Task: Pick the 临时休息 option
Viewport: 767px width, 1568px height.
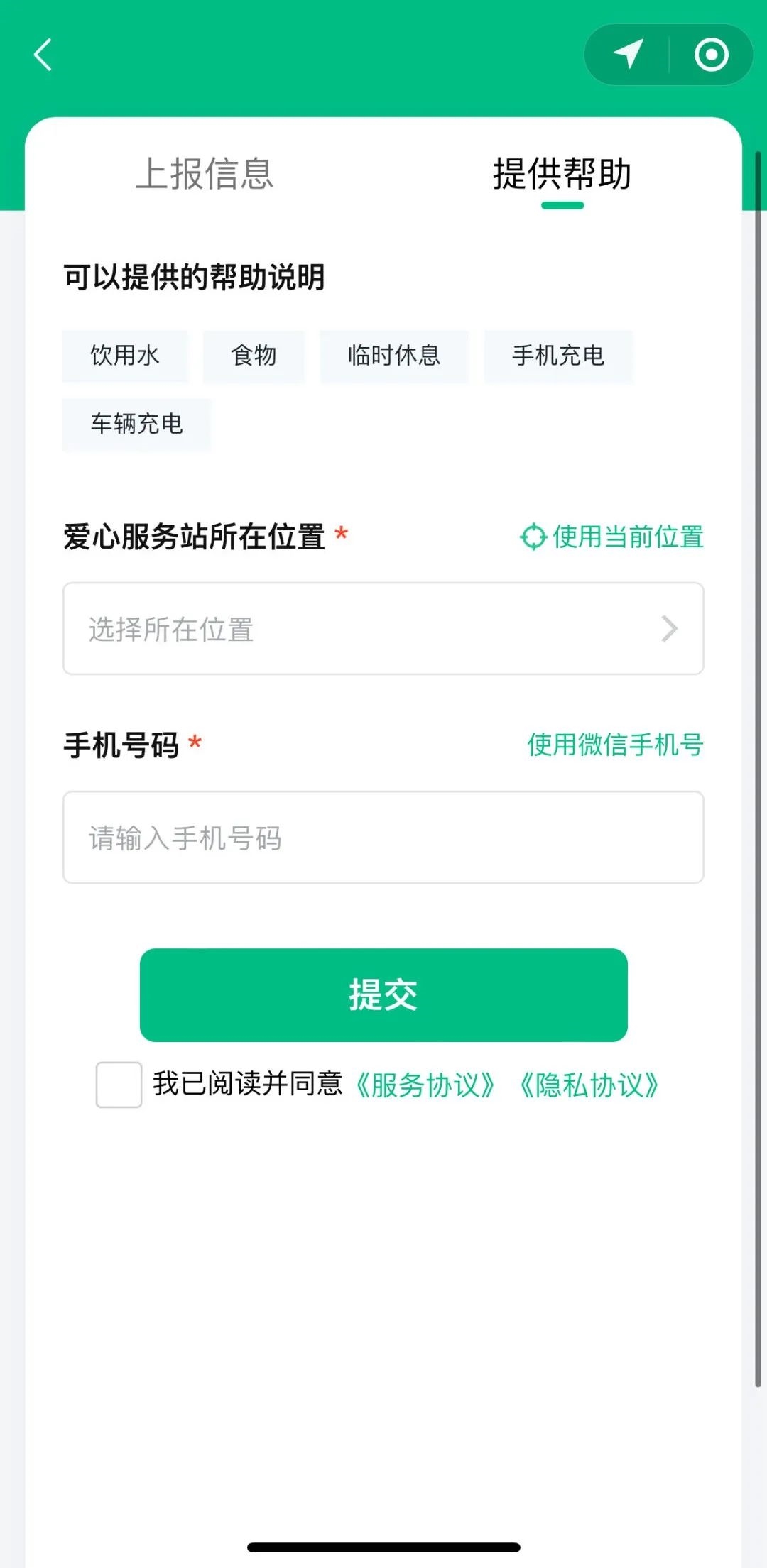Action: pyautogui.click(x=394, y=356)
